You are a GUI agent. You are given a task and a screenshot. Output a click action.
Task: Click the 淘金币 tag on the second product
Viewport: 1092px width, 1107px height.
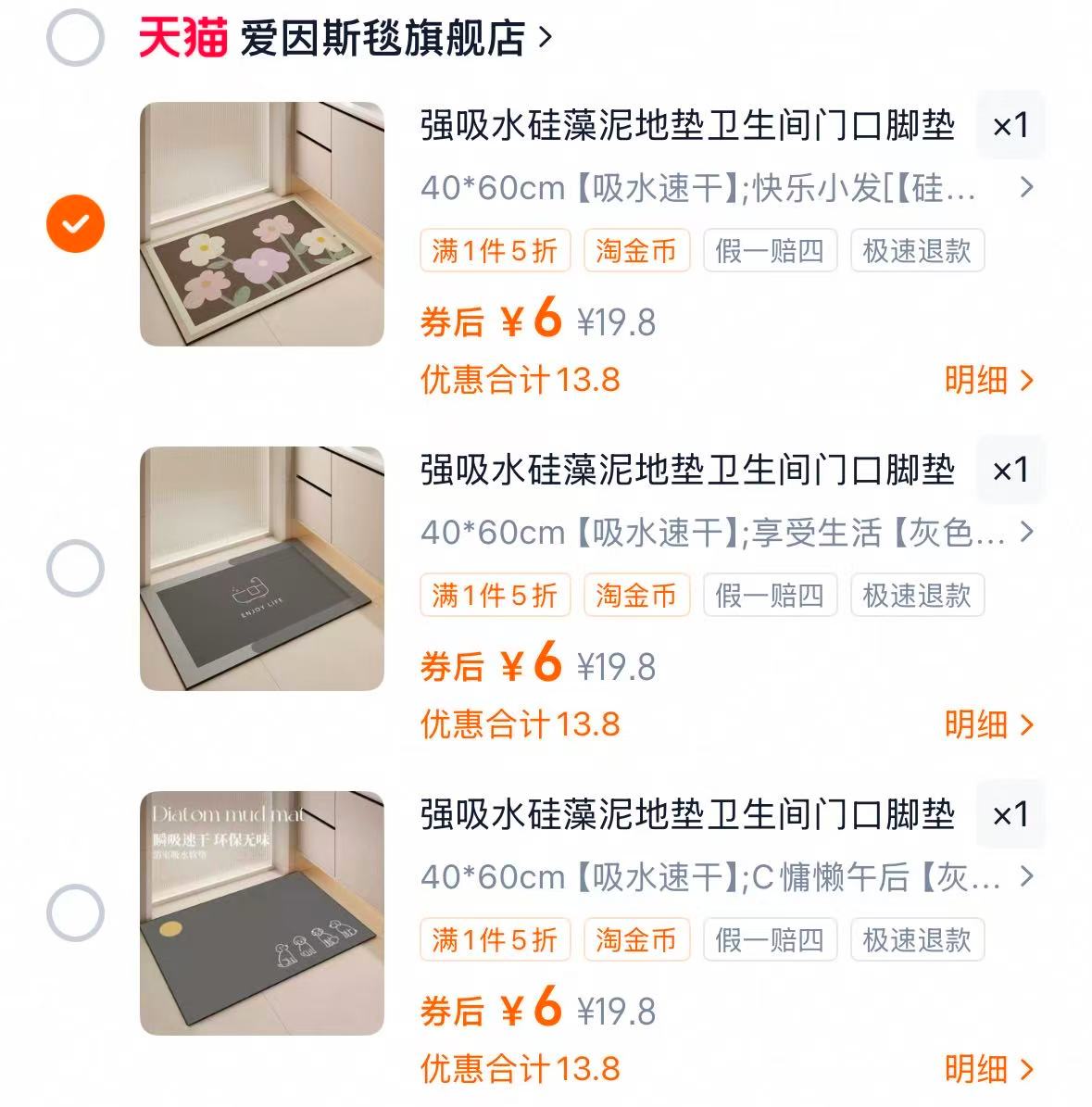tap(636, 596)
